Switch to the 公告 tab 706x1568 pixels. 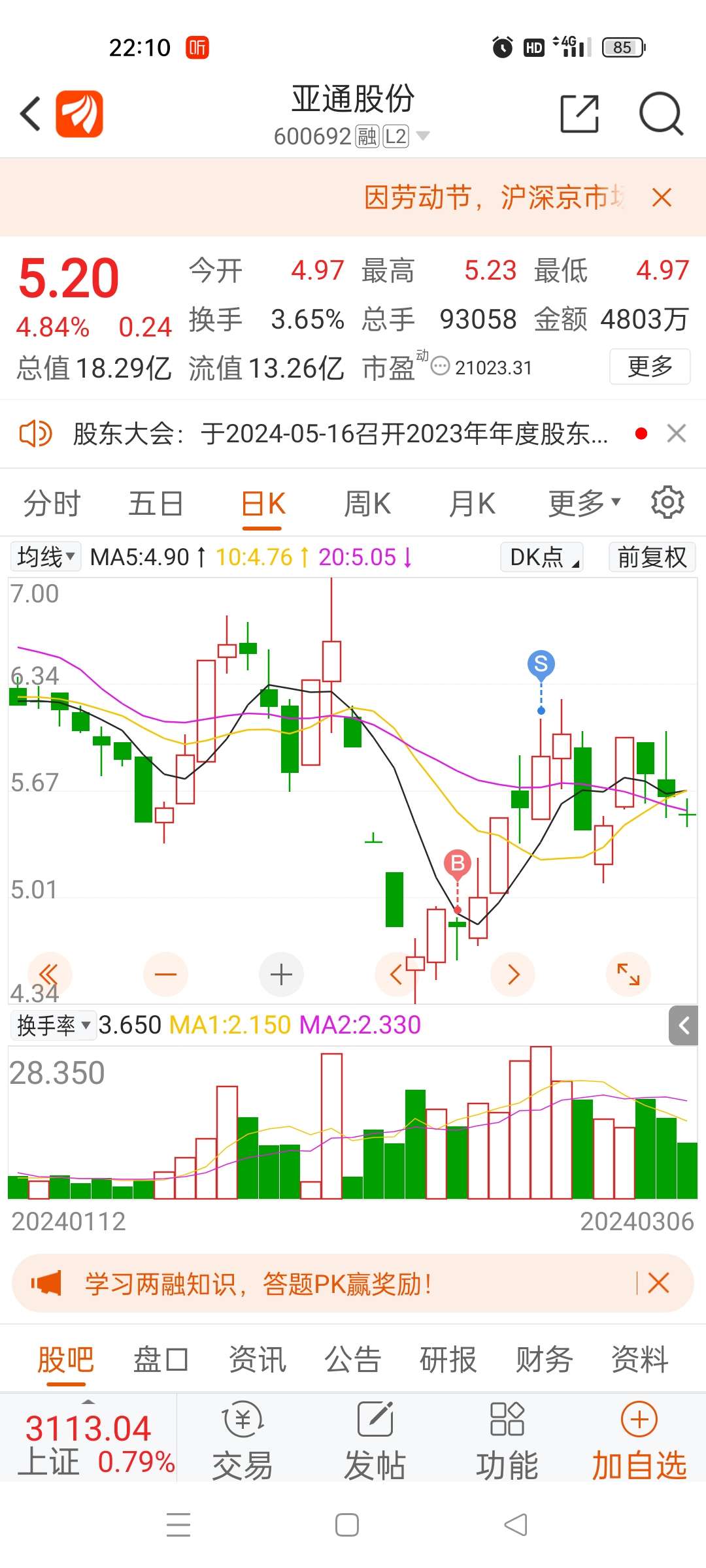coord(353,1360)
